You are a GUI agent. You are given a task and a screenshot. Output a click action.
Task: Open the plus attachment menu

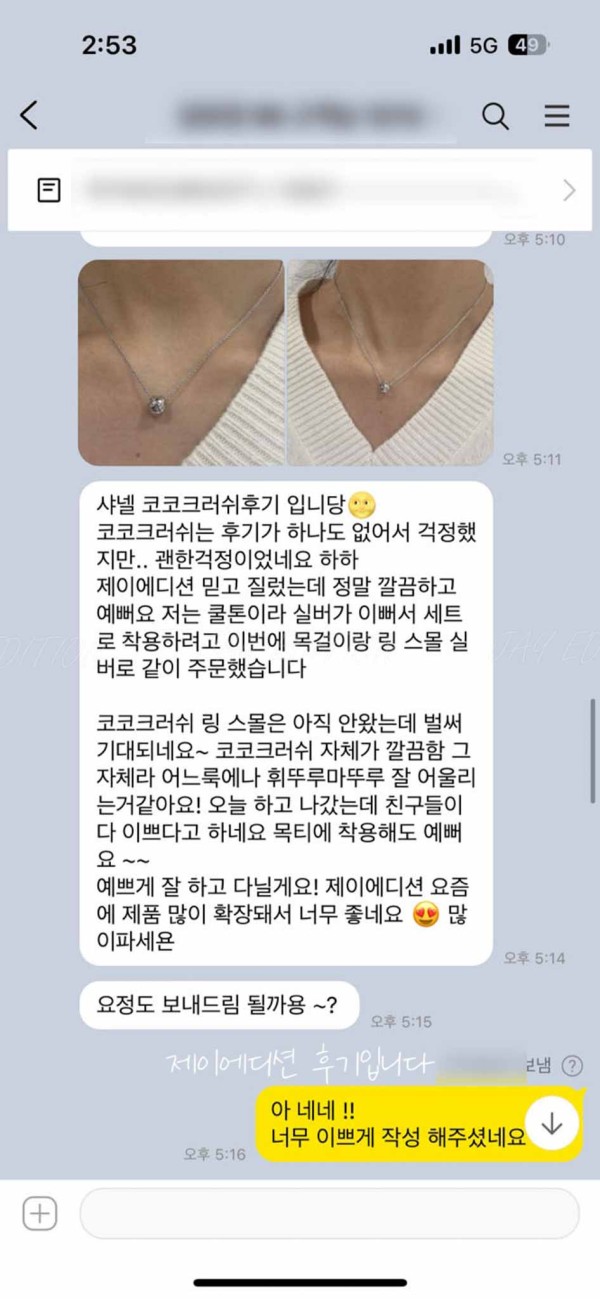tap(40, 1214)
